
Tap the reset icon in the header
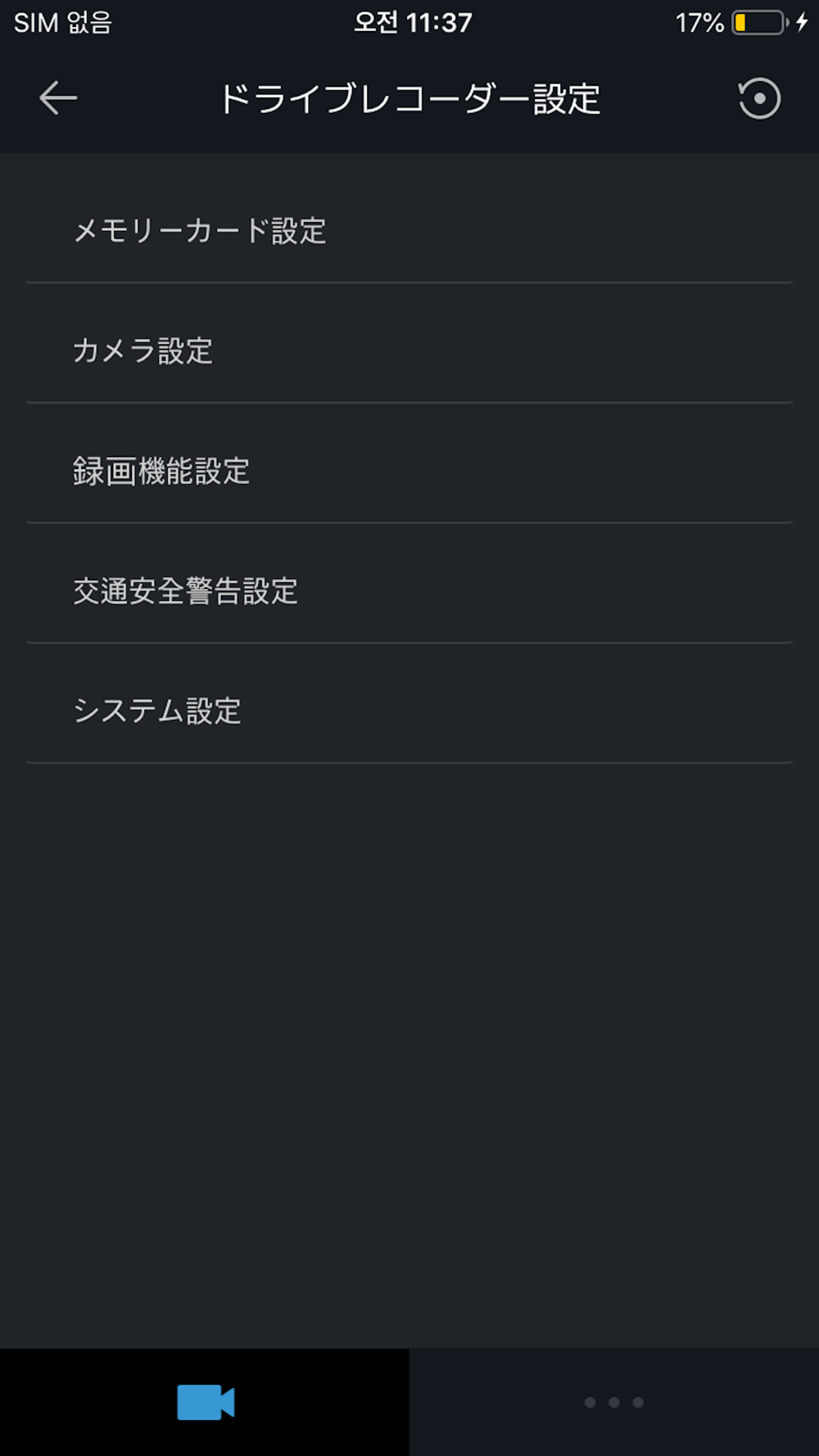tap(759, 99)
